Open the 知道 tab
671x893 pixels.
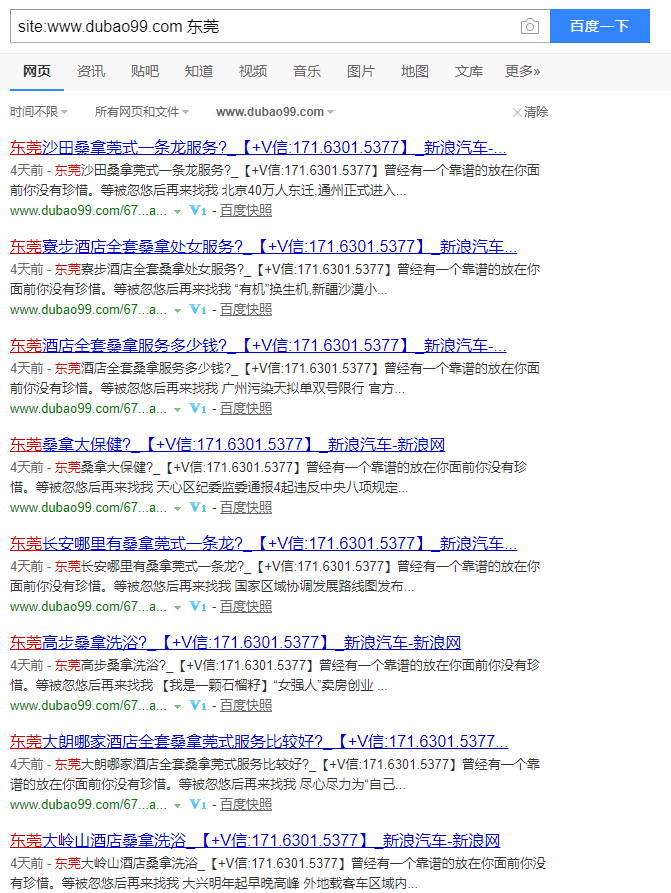click(x=199, y=71)
